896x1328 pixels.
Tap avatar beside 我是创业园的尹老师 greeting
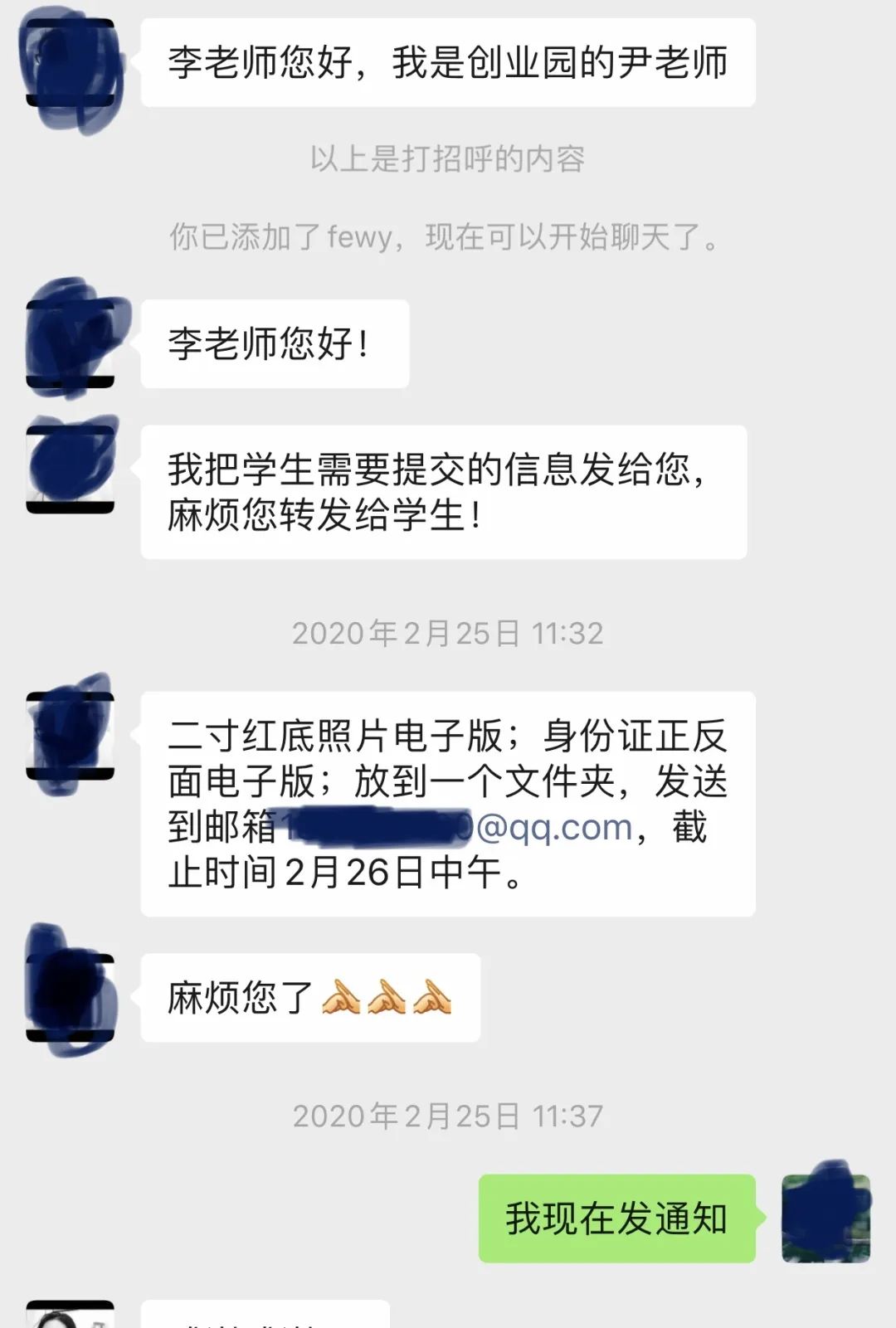pos(71,63)
